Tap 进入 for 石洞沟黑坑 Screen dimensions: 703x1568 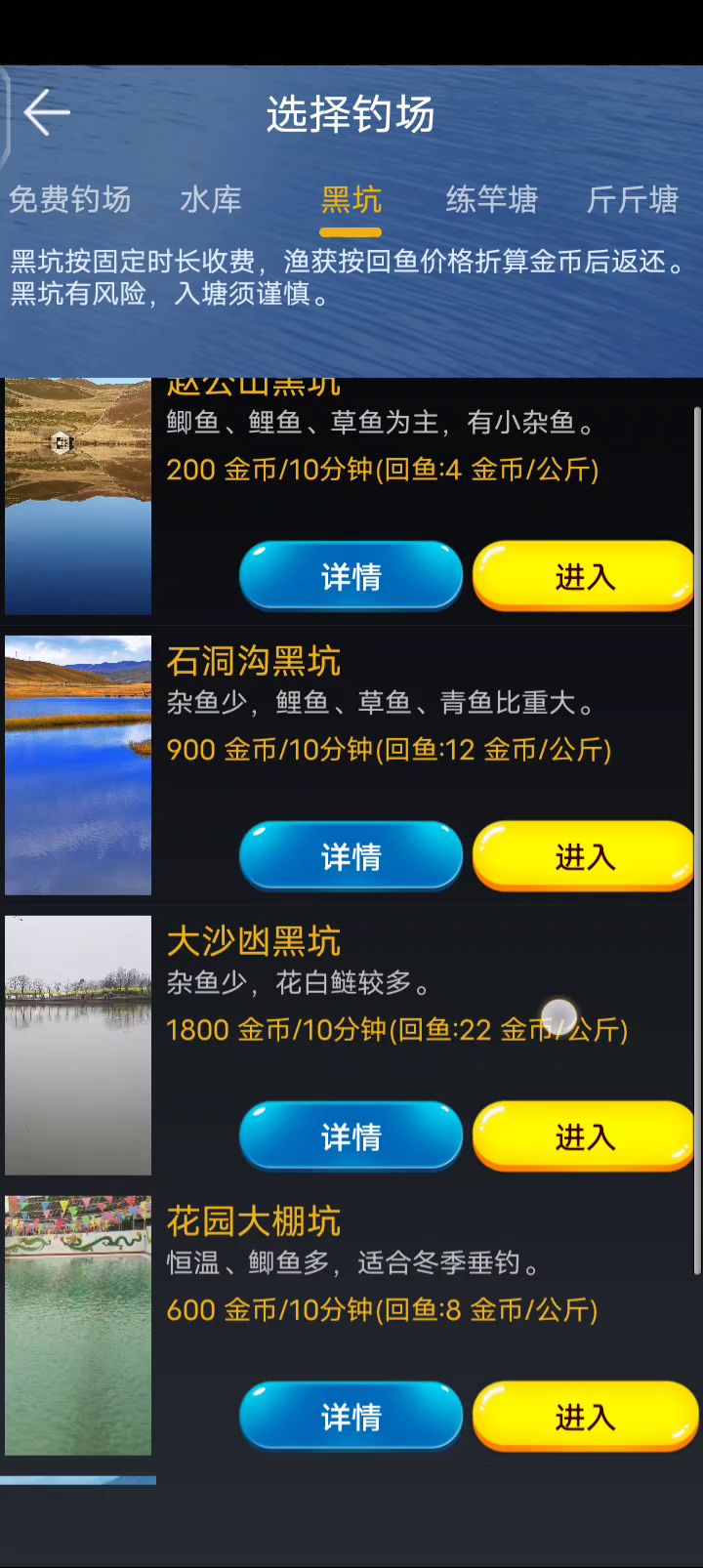pos(584,856)
